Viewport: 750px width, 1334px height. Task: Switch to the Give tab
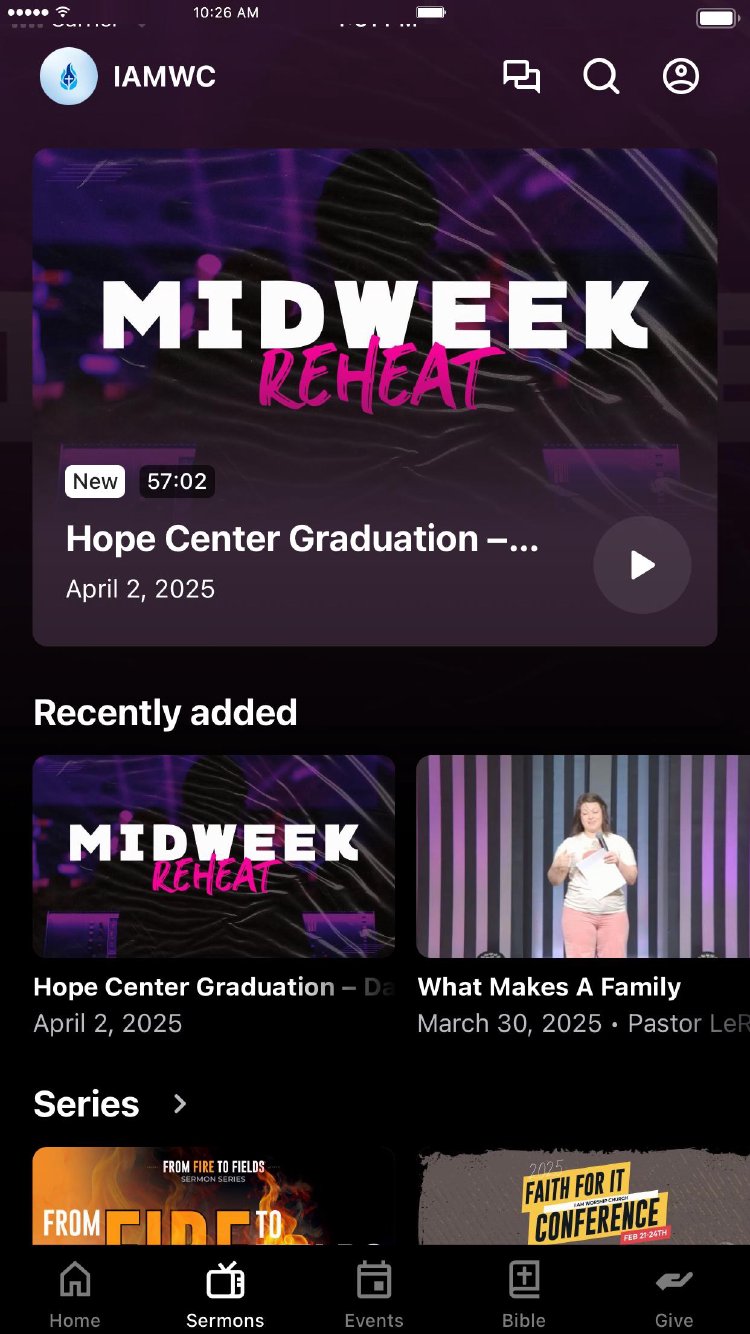tap(674, 1294)
